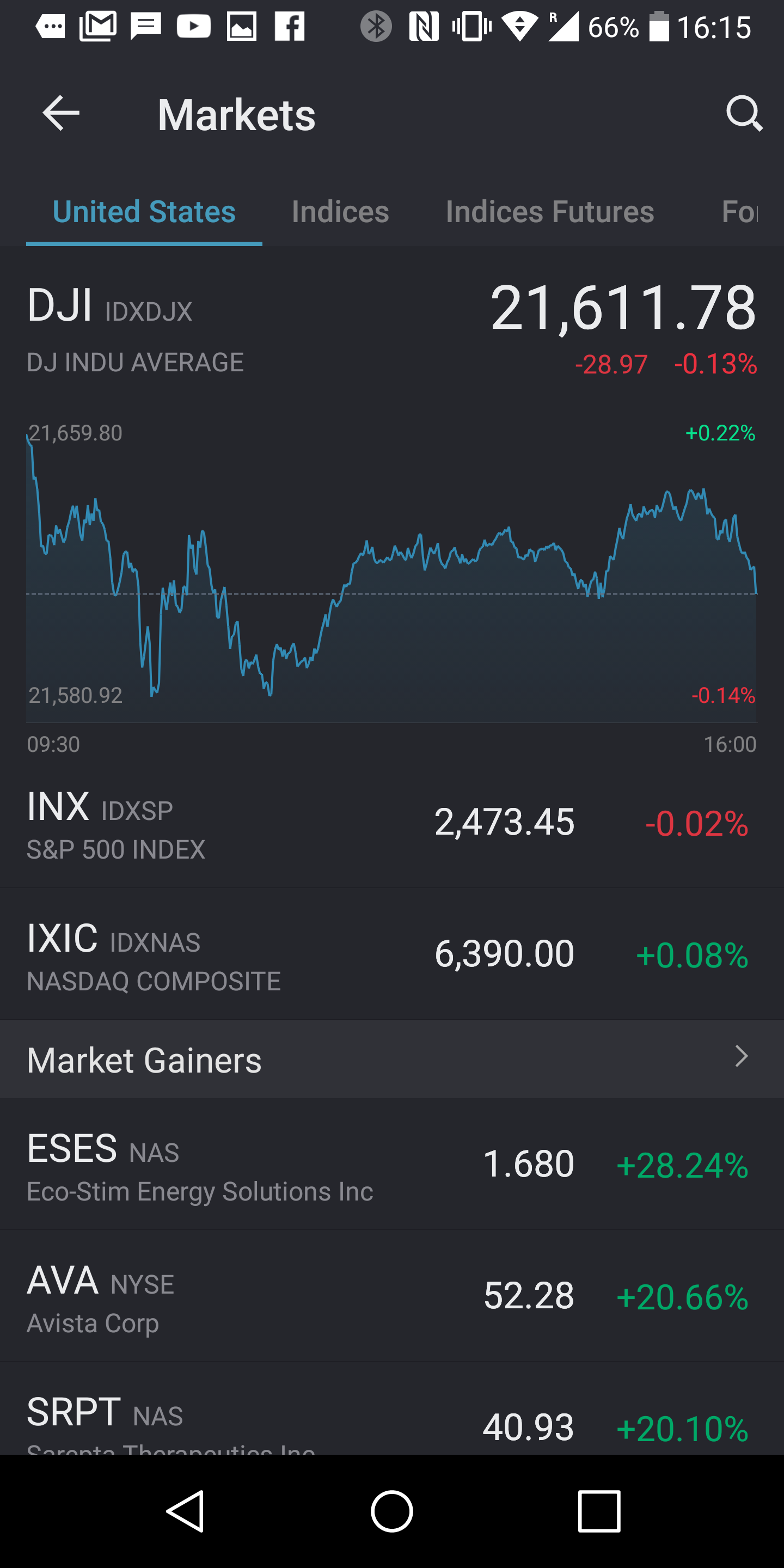Open the S&P 500 Index row

pyautogui.click(x=392, y=823)
